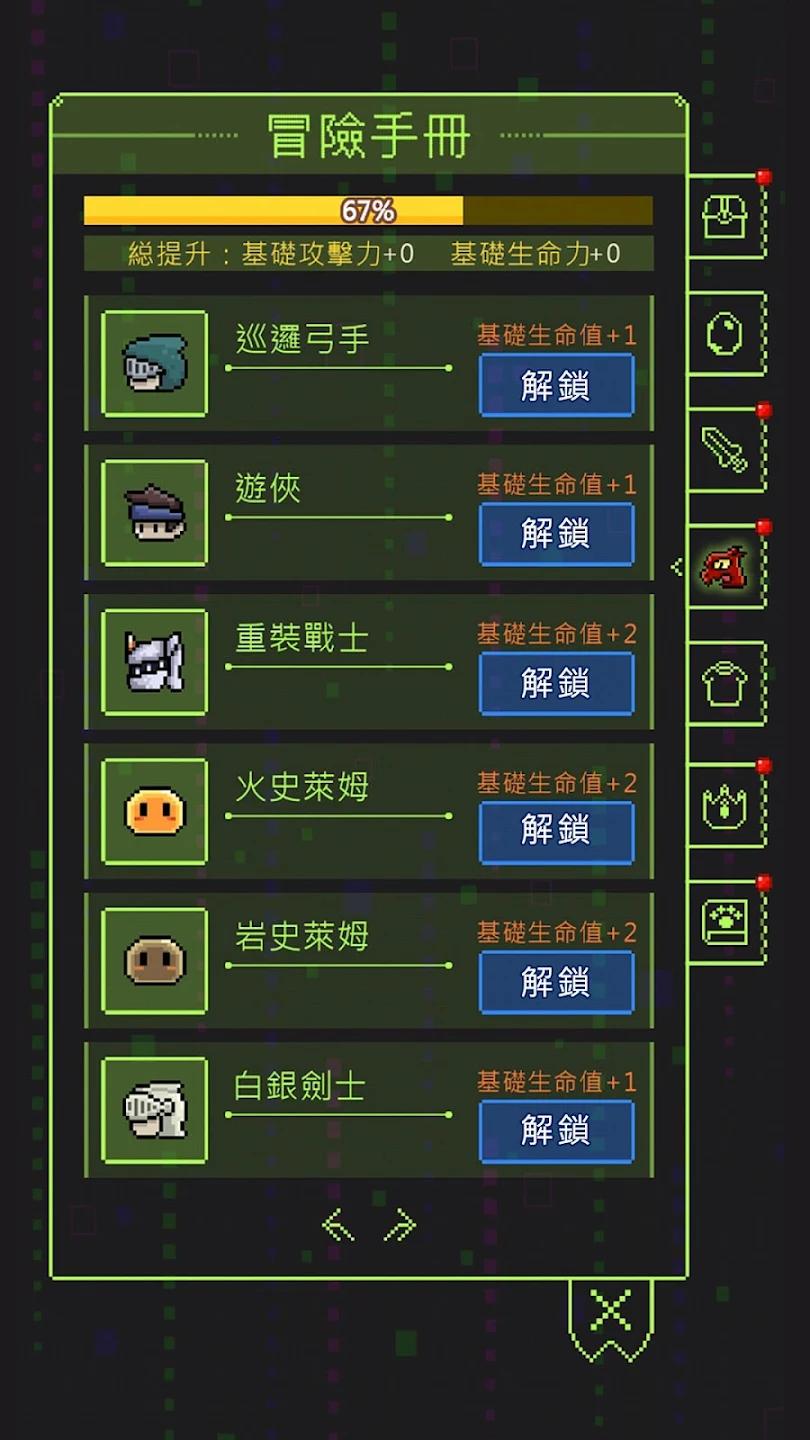The image size is (810, 1440).
Task: Unlock the 遊俠 entry
Action: [556, 534]
